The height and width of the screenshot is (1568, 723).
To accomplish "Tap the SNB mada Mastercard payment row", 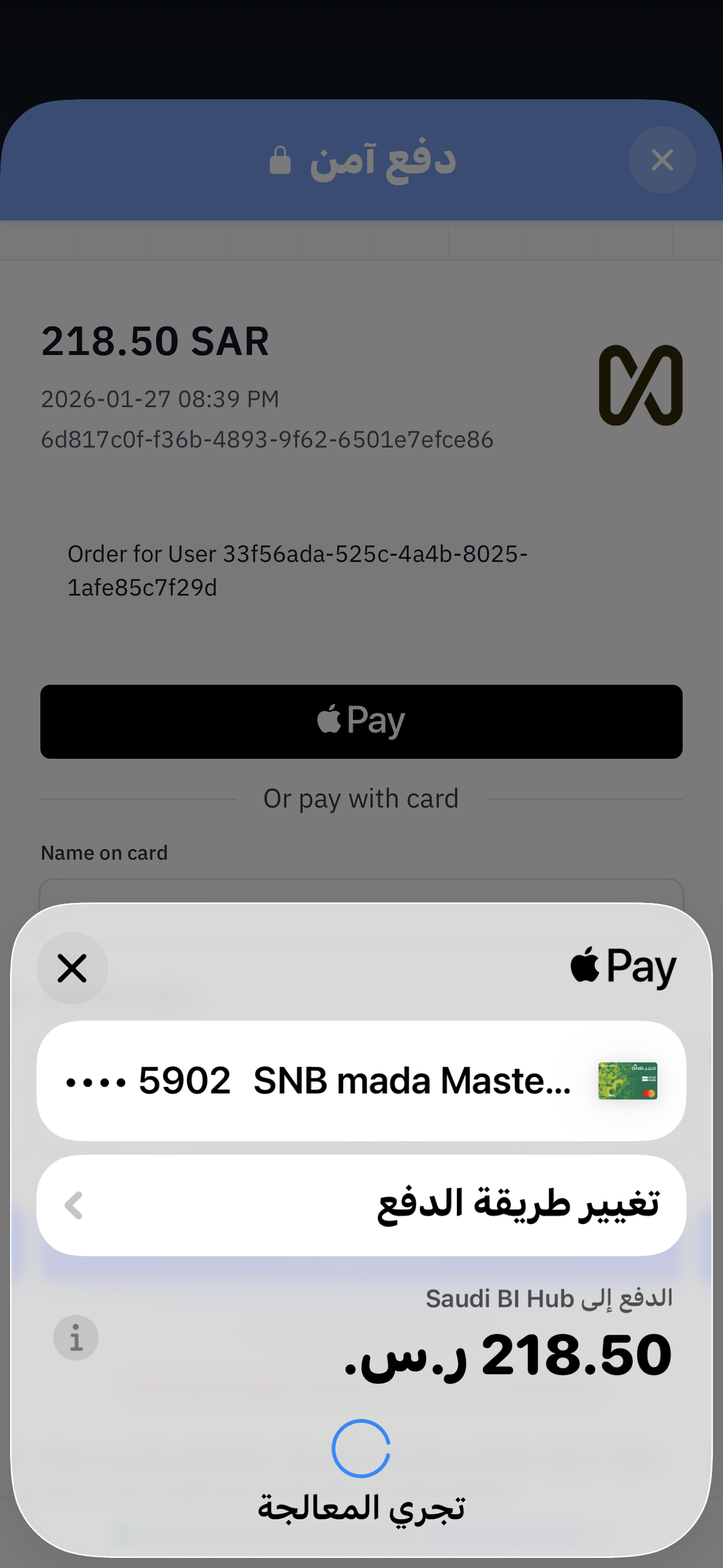I will point(361,1081).
